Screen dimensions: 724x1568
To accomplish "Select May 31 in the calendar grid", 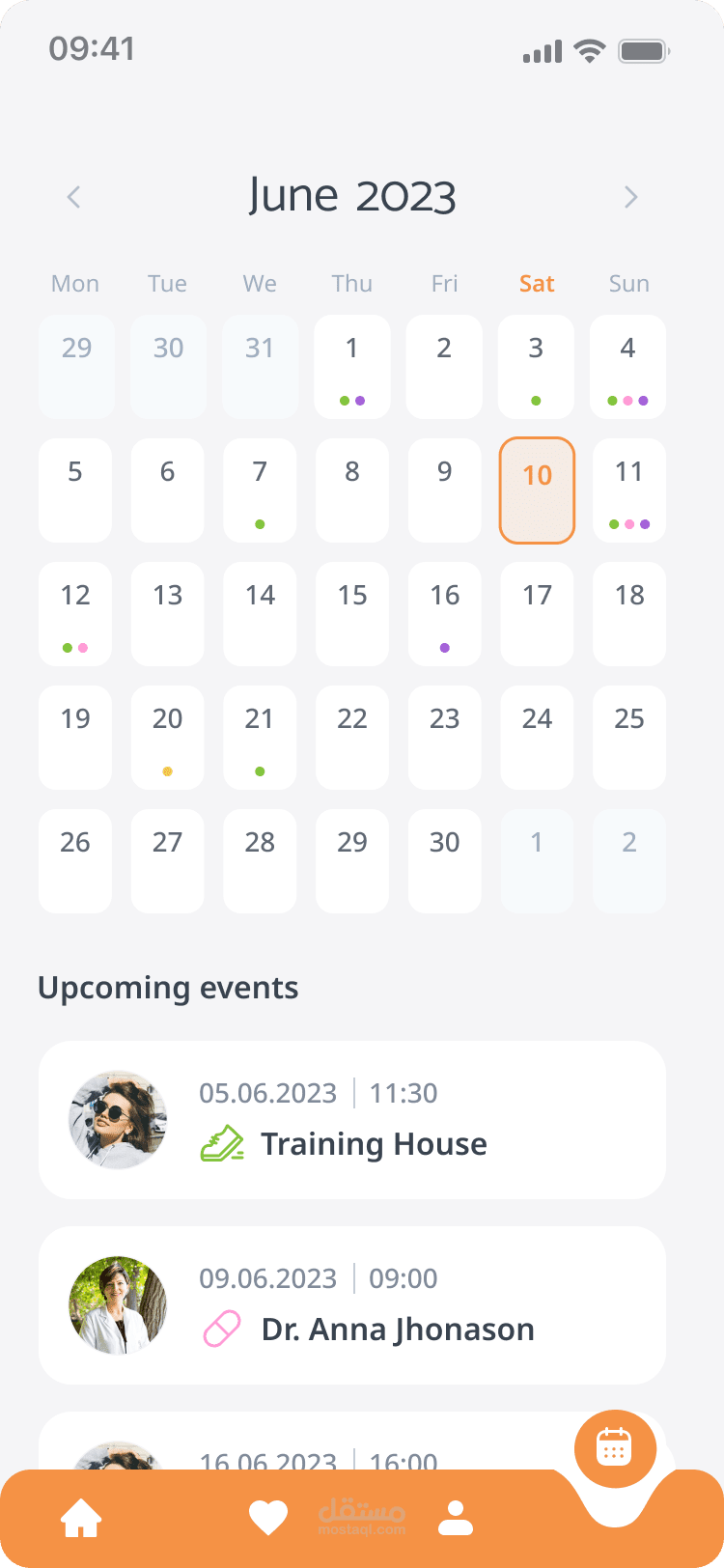I will (x=260, y=367).
